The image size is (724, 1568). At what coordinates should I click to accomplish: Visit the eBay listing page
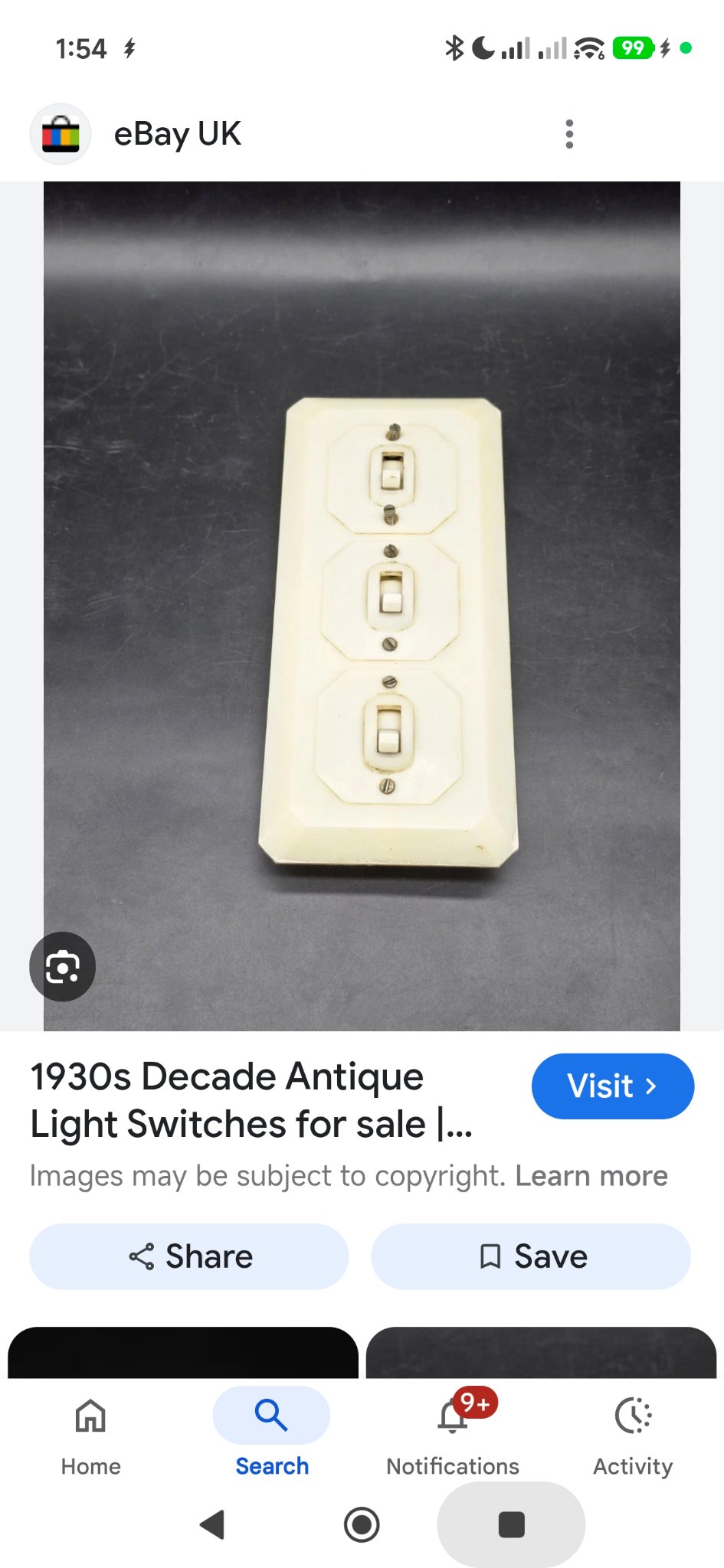click(x=612, y=1086)
